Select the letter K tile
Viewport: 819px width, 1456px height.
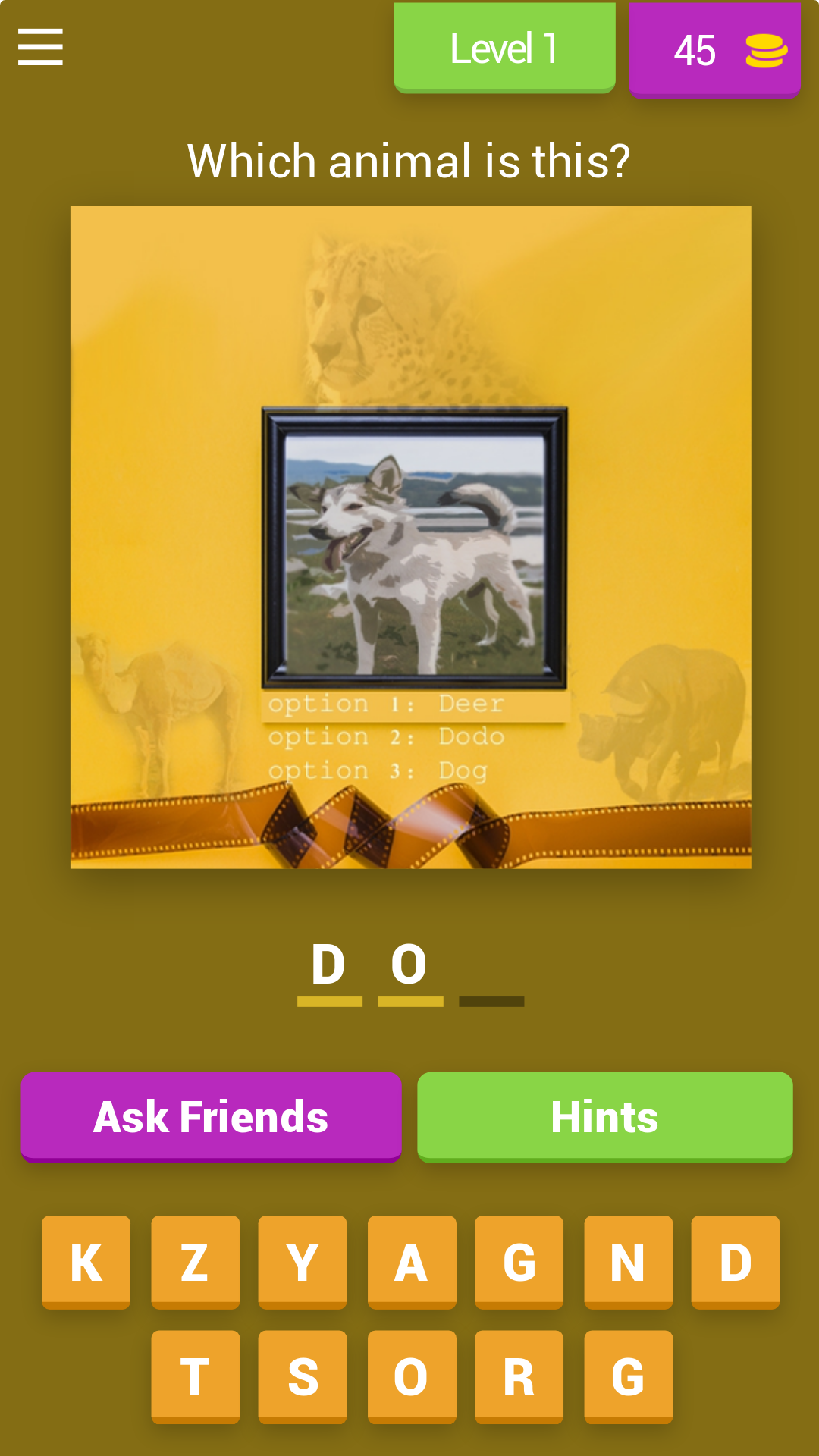click(x=86, y=1262)
